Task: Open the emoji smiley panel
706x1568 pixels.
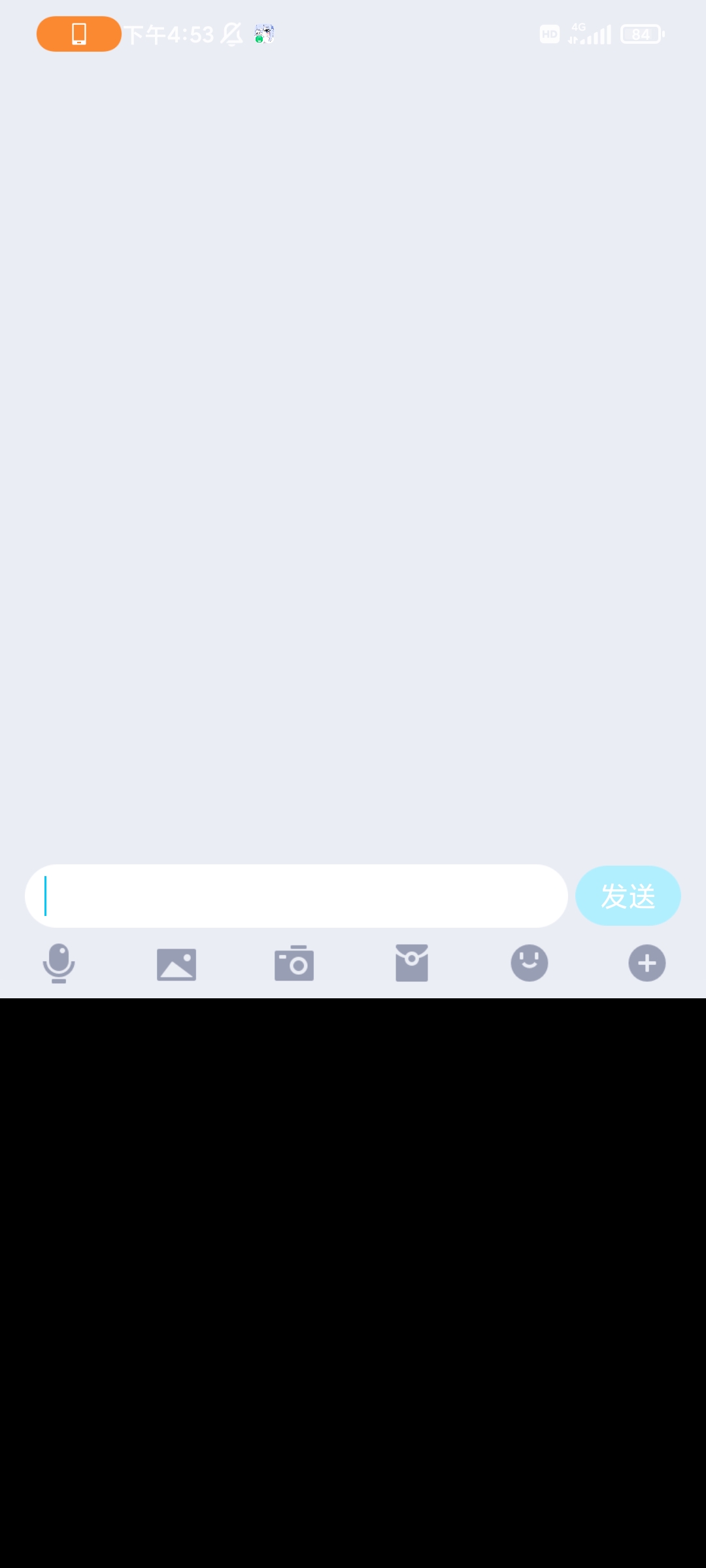Action: click(529, 963)
